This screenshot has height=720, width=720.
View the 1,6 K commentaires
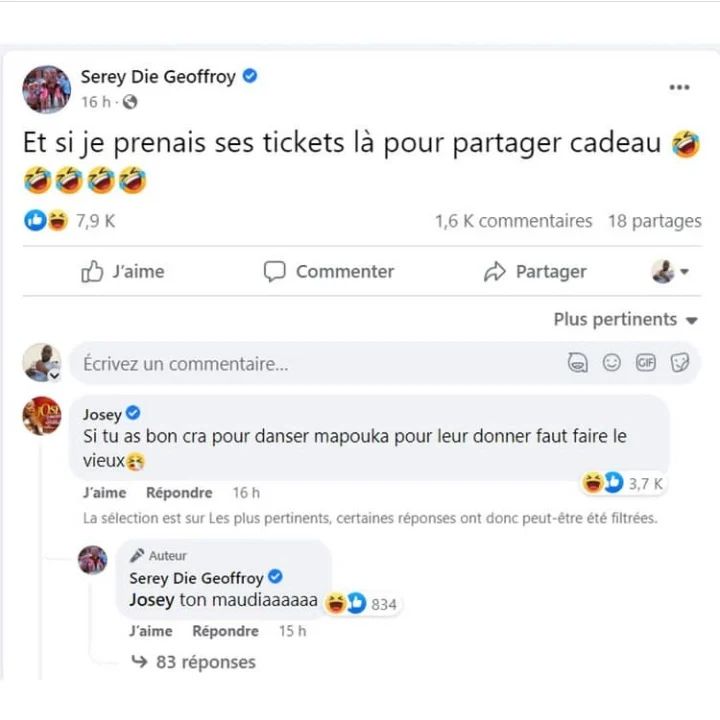(x=513, y=221)
